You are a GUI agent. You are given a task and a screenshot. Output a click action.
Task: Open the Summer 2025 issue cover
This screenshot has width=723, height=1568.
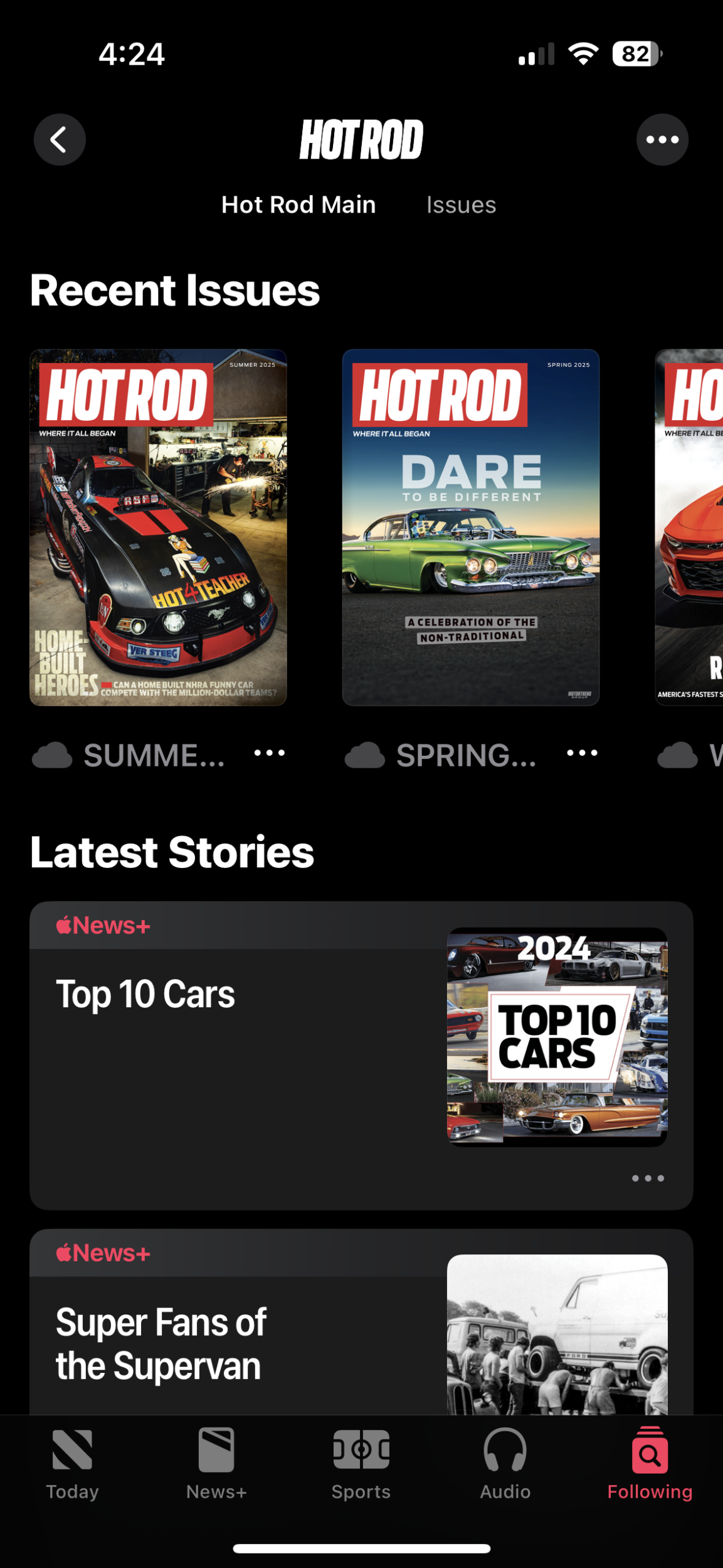pyautogui.click(x=158, y=527)
